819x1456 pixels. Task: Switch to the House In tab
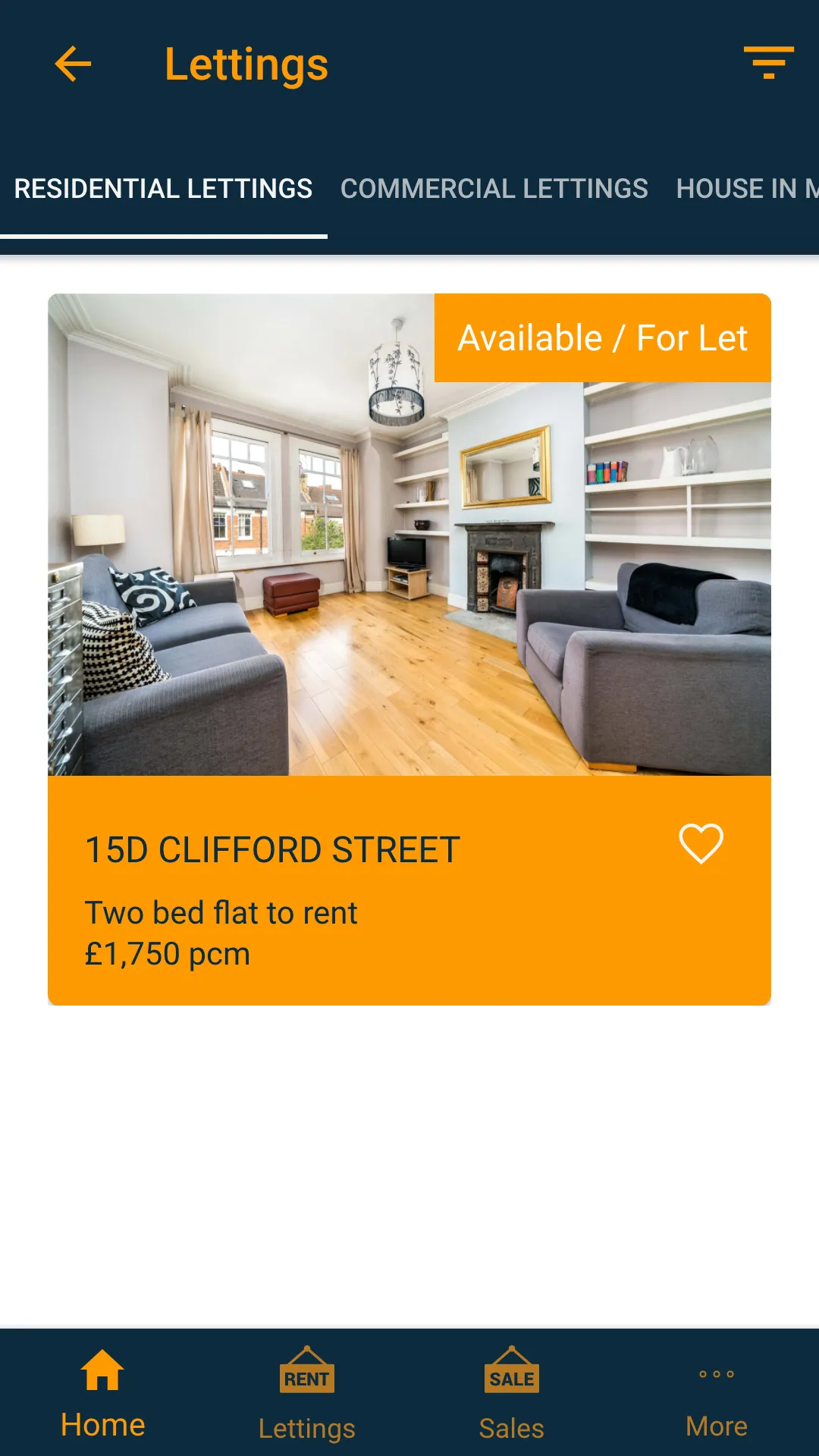pyautogui.click(x=747, y=189)
